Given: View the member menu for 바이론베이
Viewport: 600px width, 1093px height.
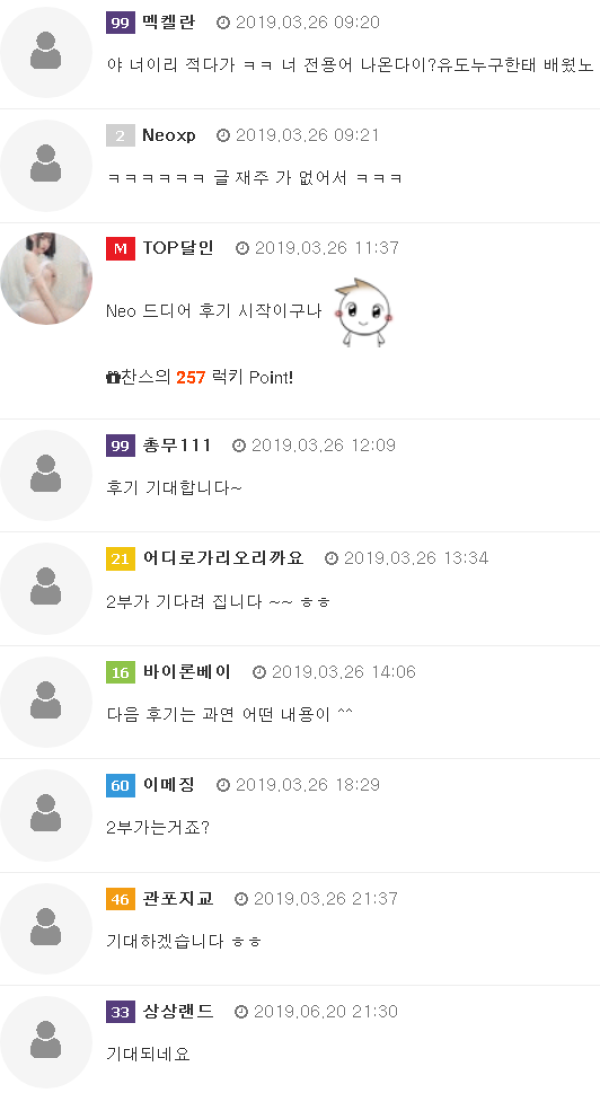Looking at the screenshot, I should click(186, 672).
